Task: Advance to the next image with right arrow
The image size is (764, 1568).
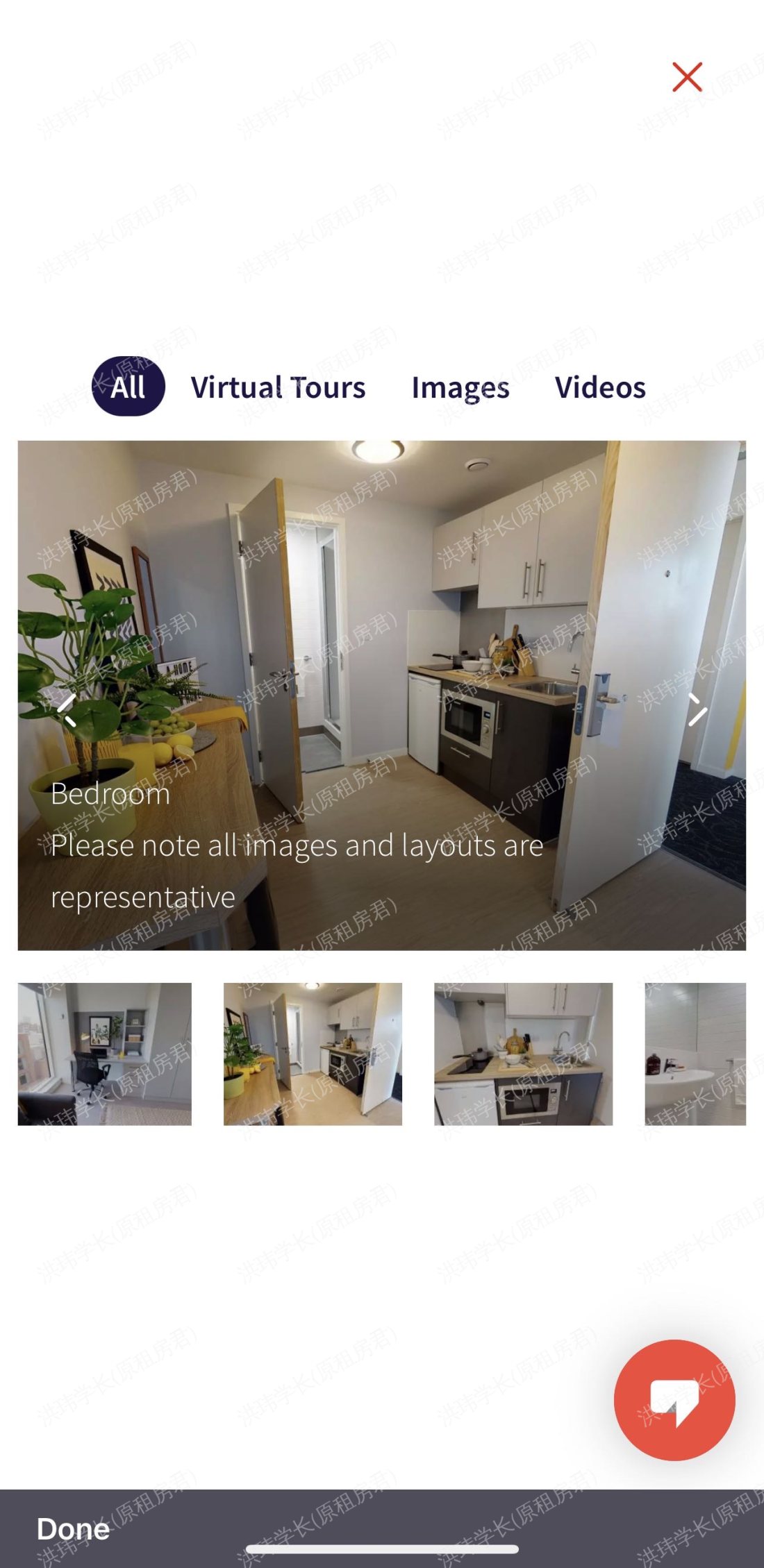Action: click(697, 709)
